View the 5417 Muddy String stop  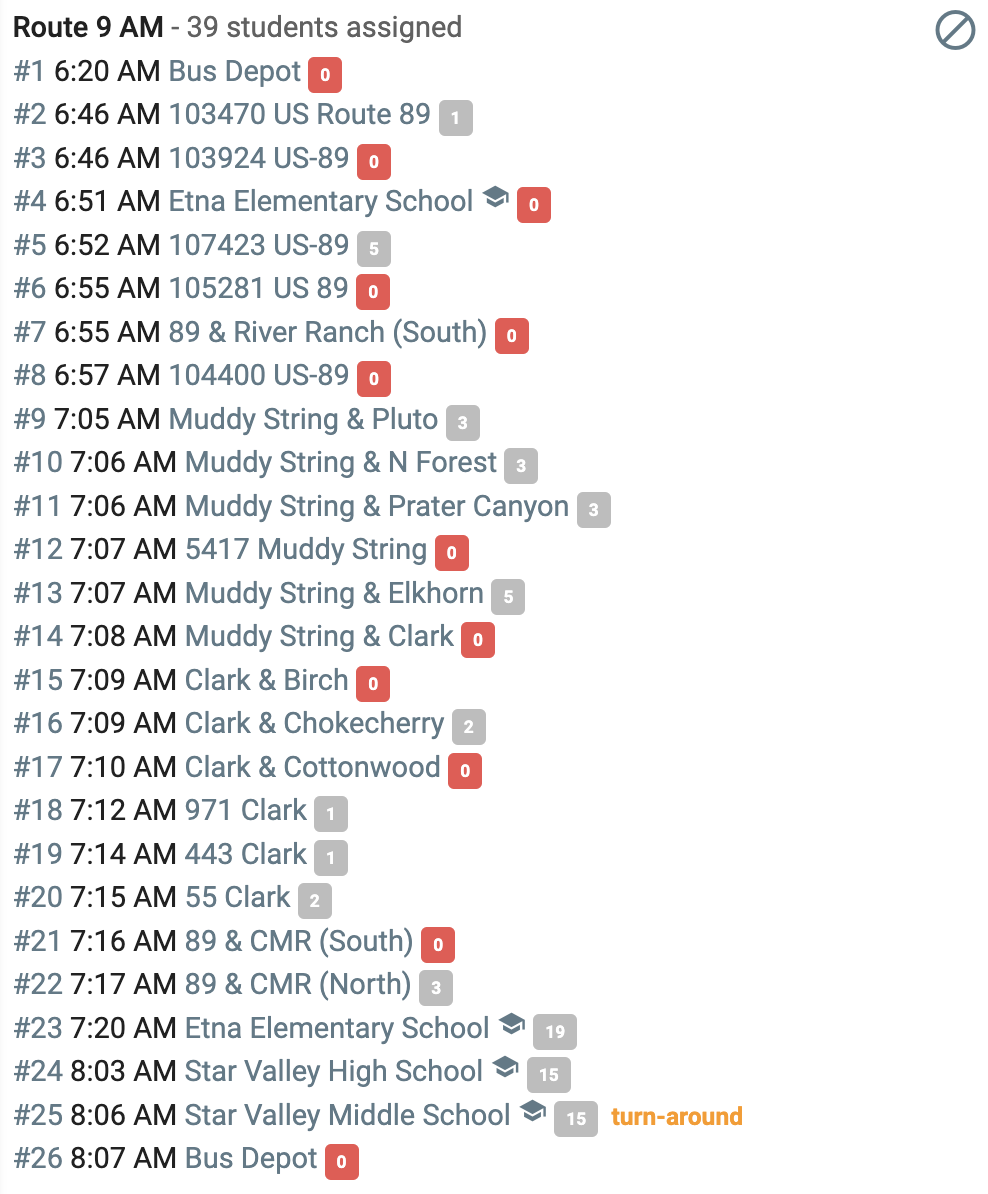[x=306, y=550]
